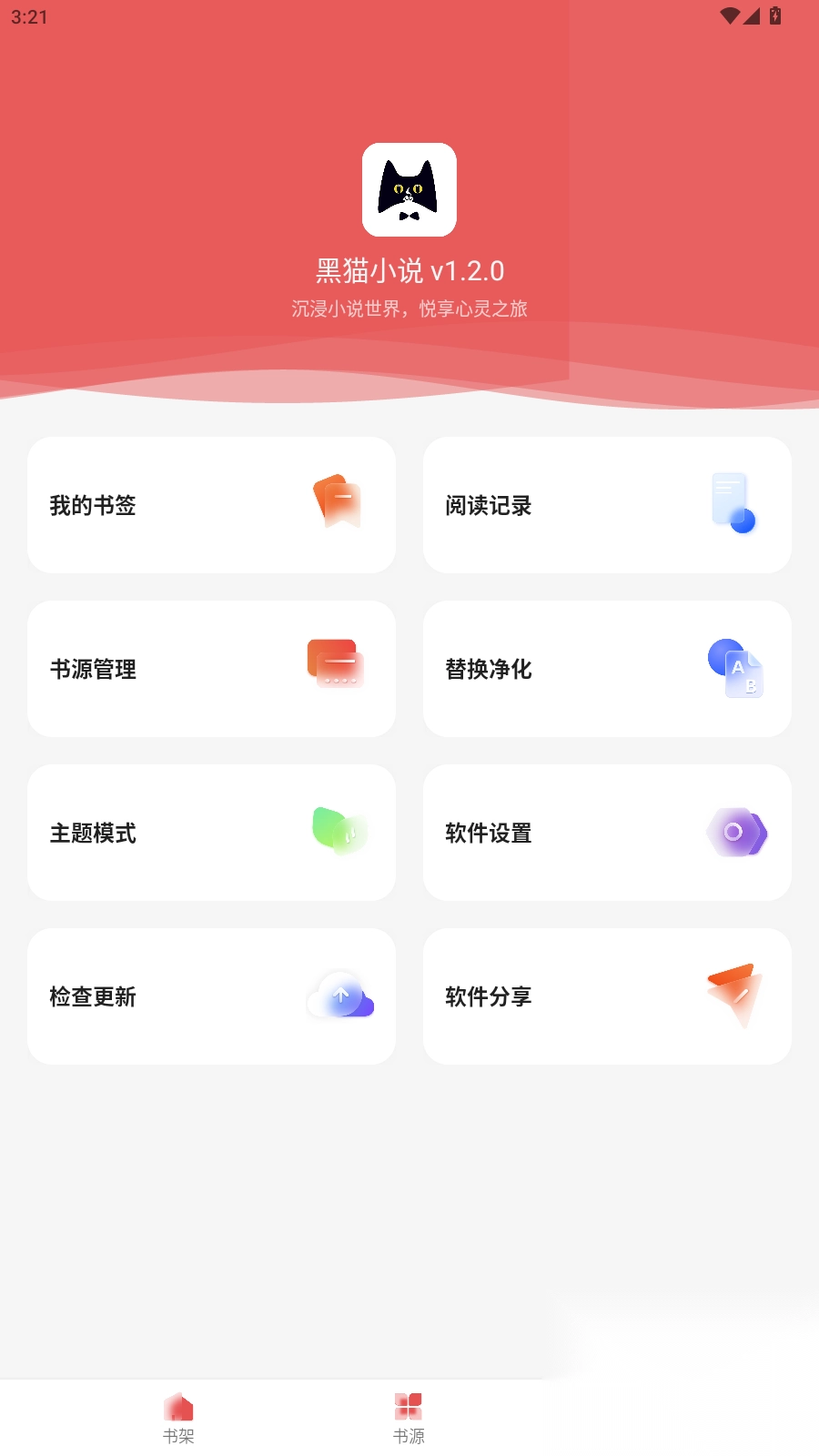The image size is (819, 1456).
Task: Tap 检查更新 to check updates
Action: pyautogui.click(x=211, y=996)
